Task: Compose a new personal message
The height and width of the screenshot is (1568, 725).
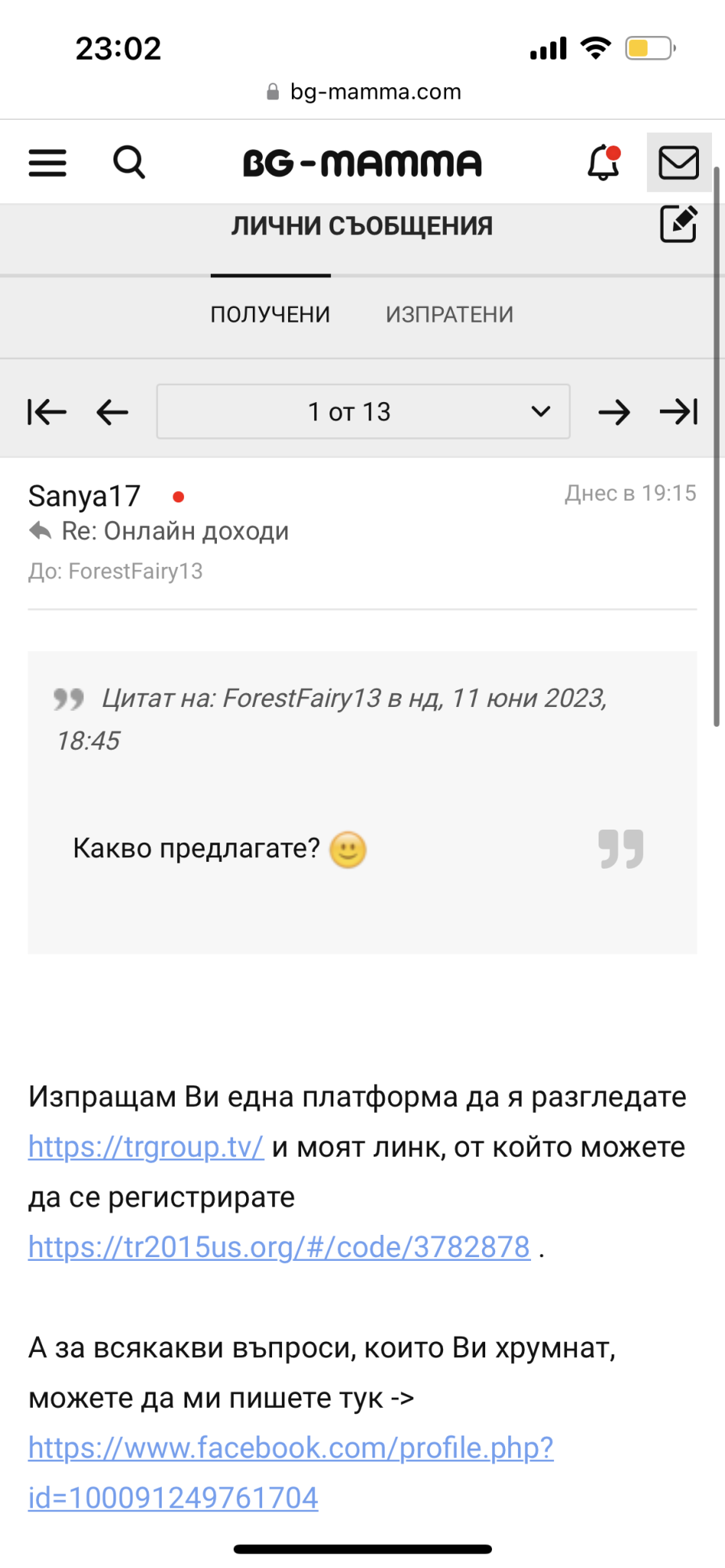Action: click(679, 224)
